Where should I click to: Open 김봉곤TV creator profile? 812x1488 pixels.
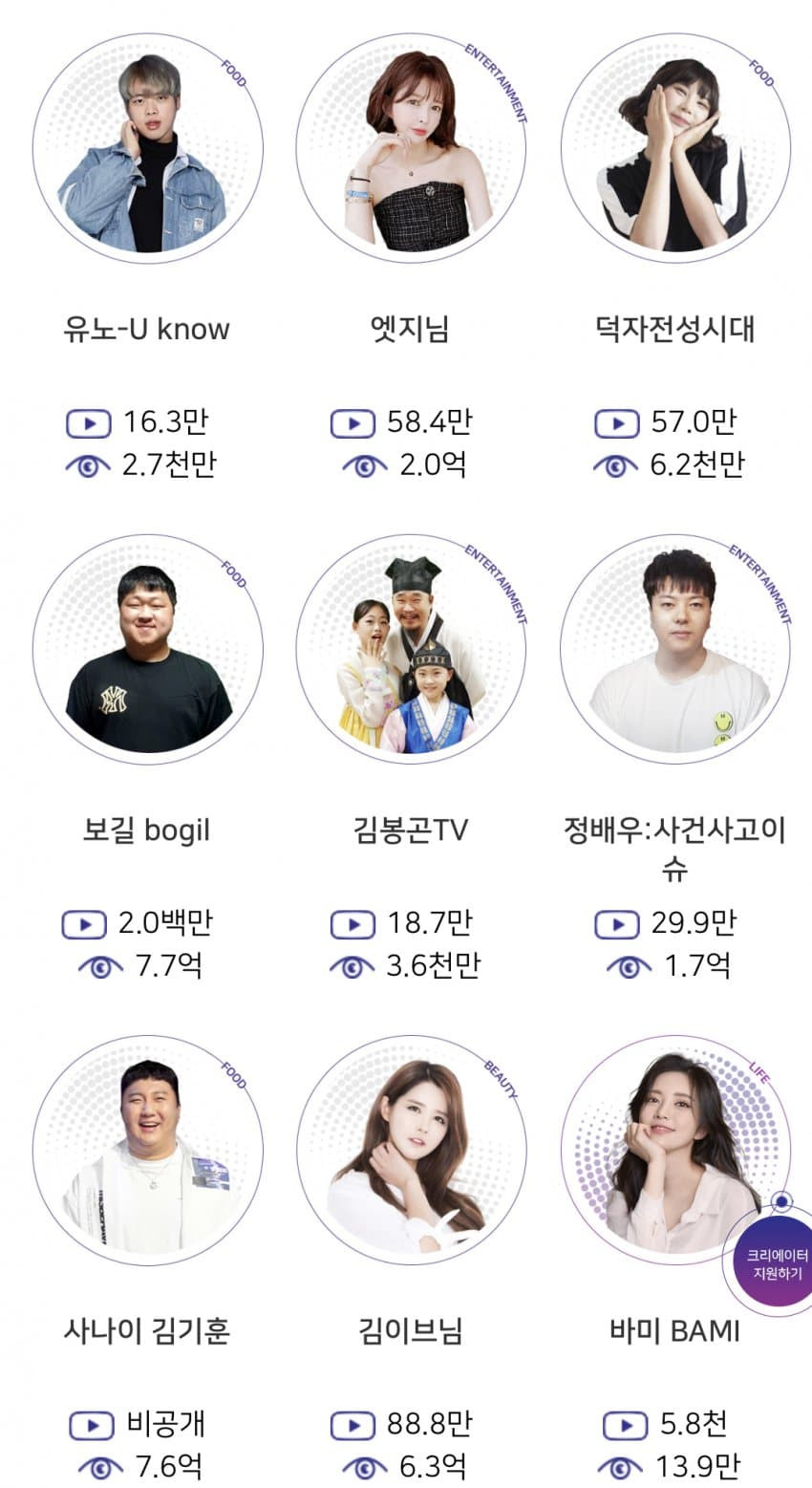click(411, 650)
